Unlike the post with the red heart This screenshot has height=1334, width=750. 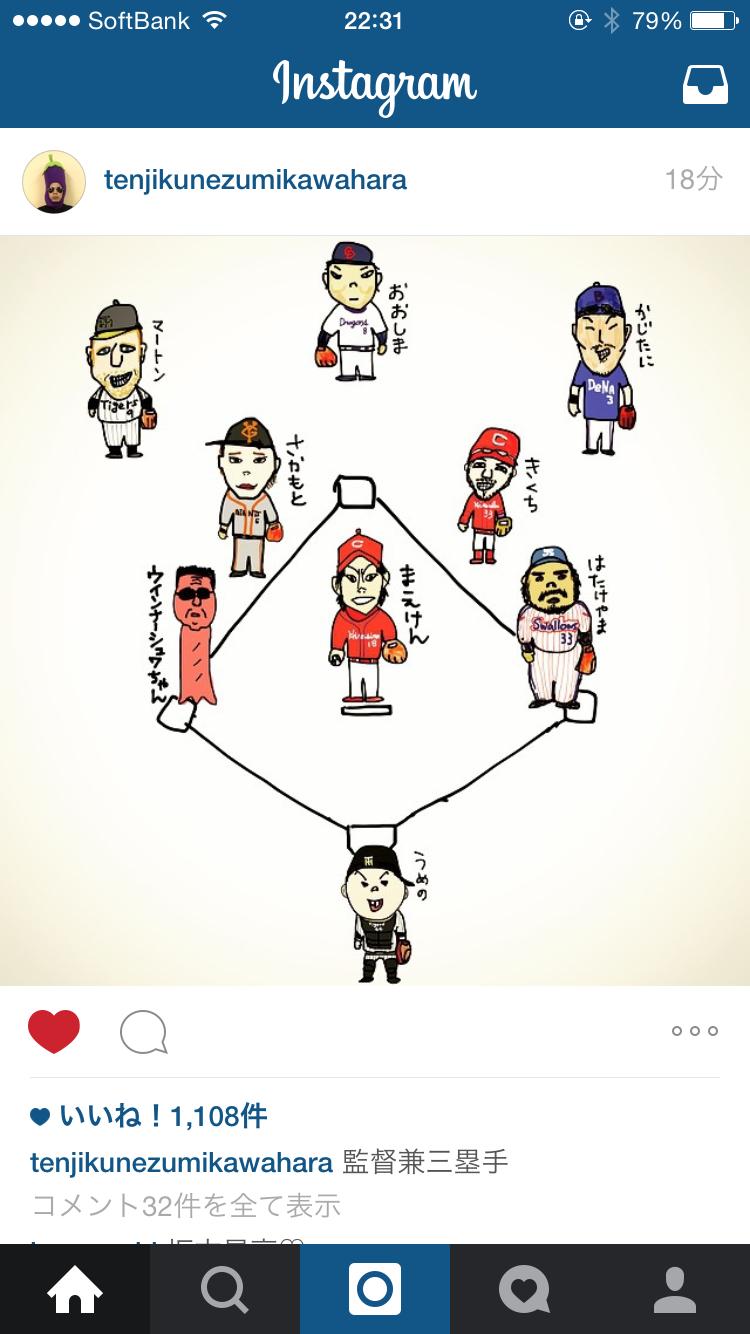click(54, 1031)
